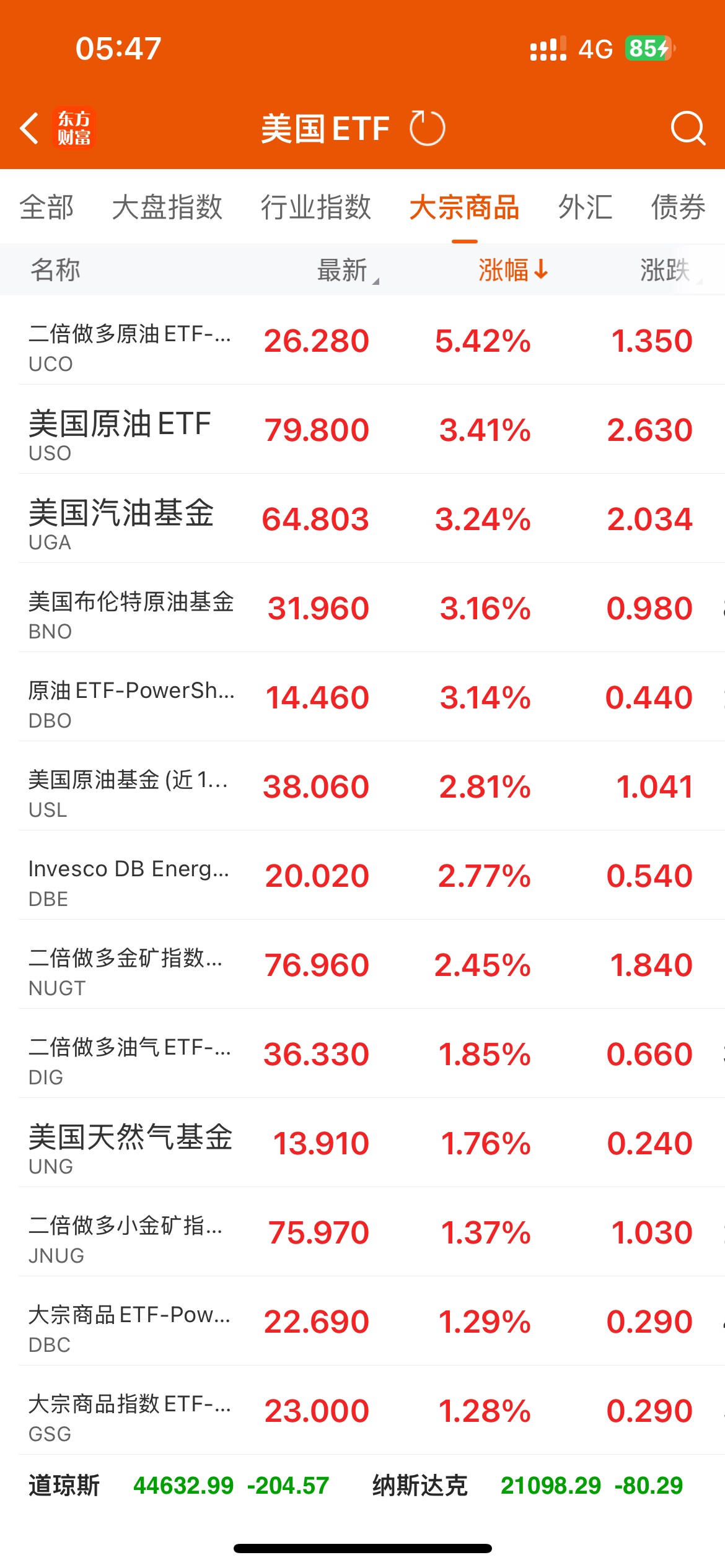Screen dimensions: 725x1568
Task: Select the 行业指数 tab
Action: pyautogui.click(x=316, y=207)
